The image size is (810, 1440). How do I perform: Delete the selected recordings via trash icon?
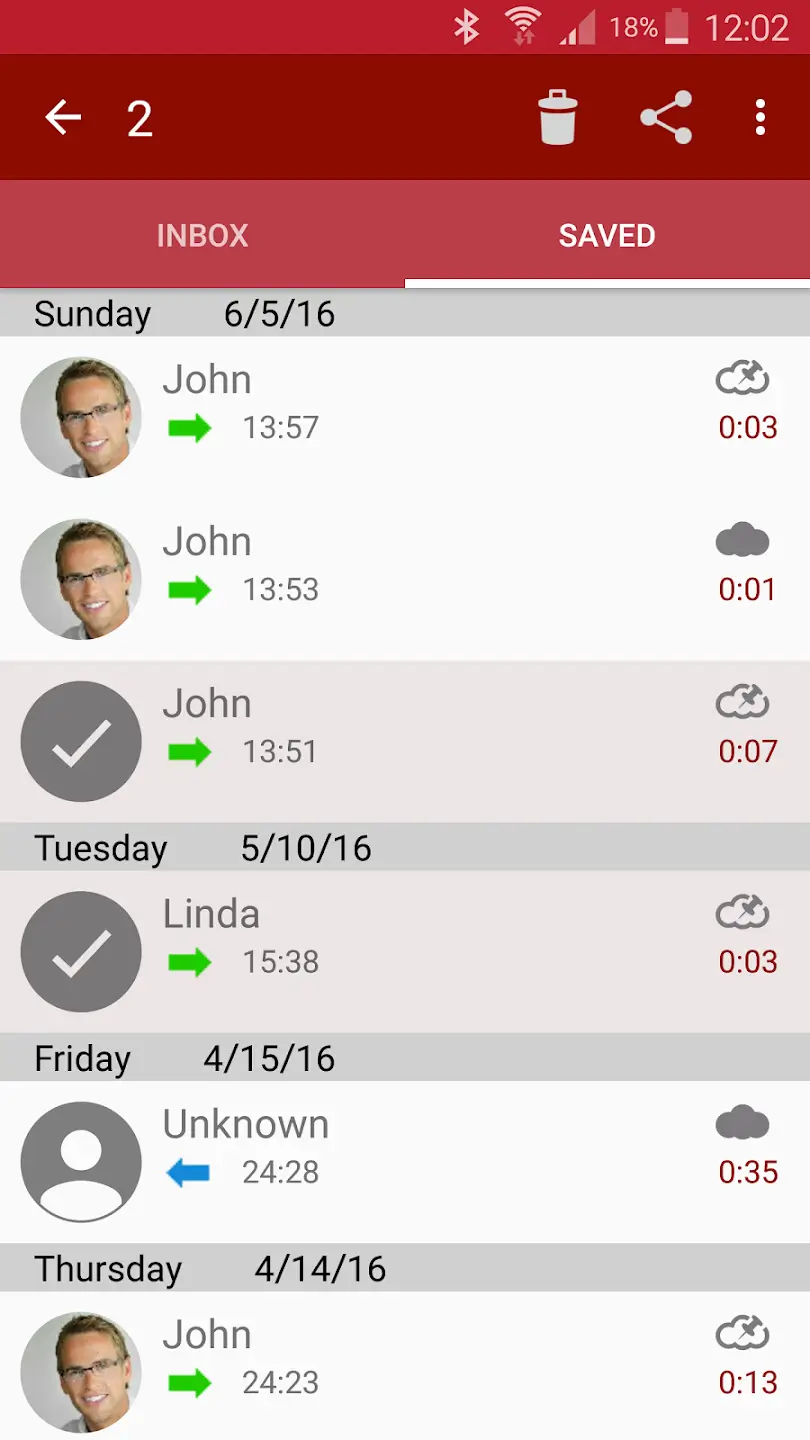pos(558,117)
